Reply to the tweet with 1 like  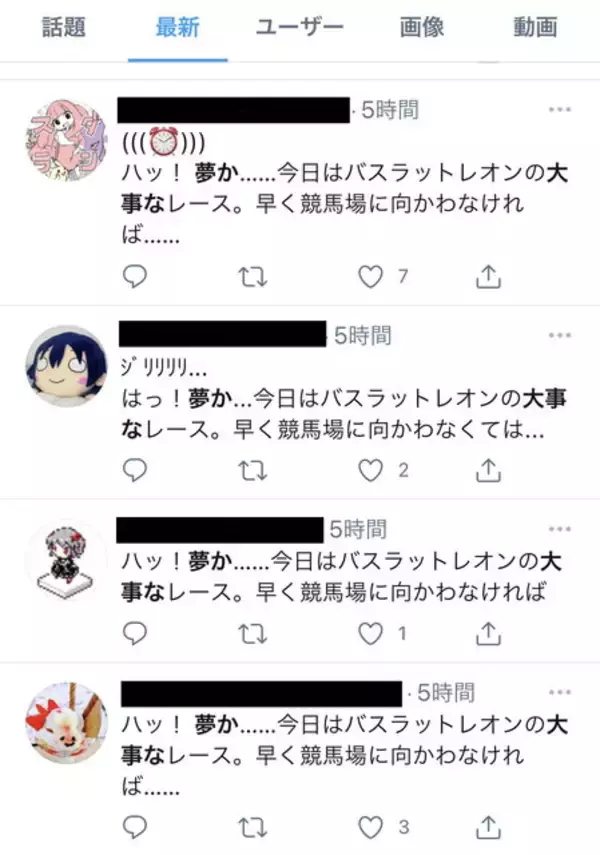[x=134, y=633]
